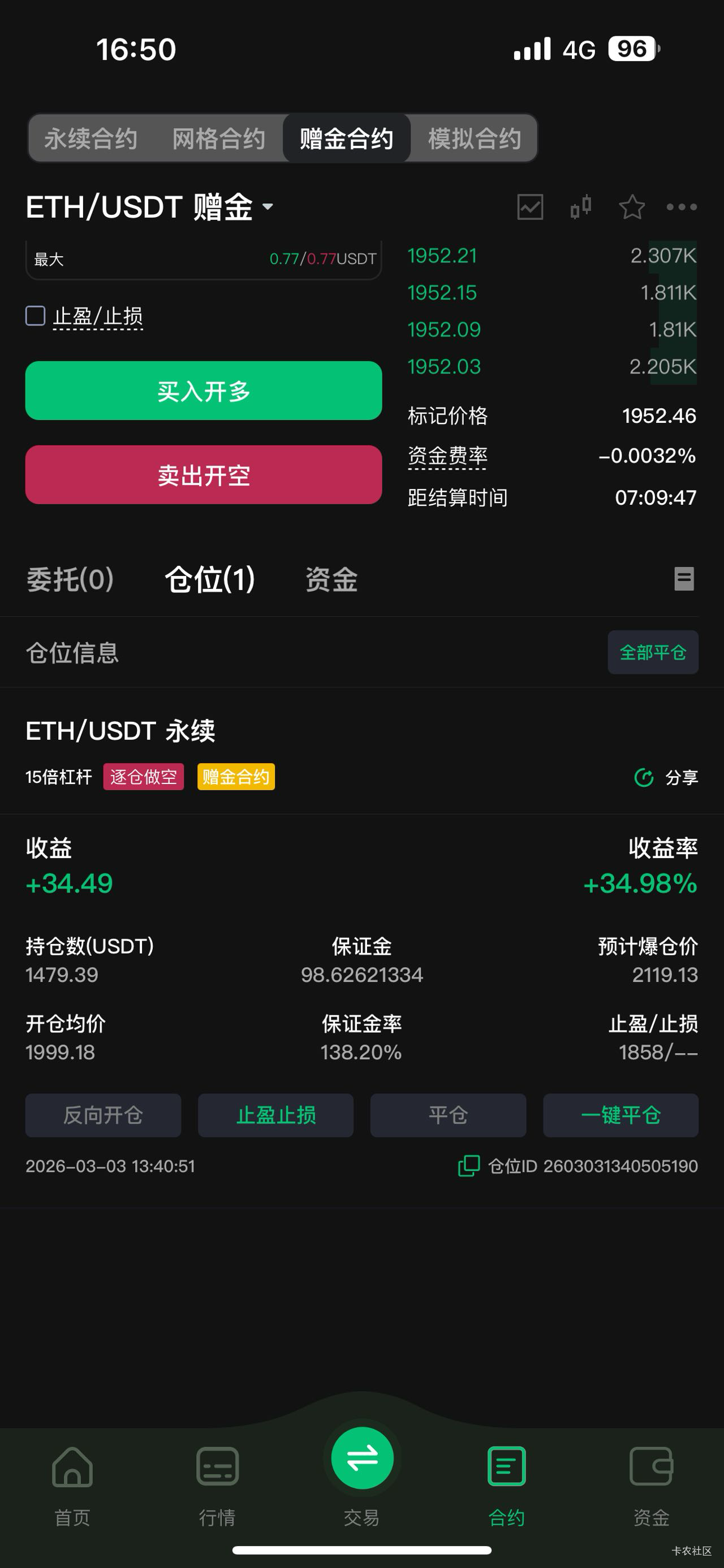This screenshot has height=1568, width=724.
Task: Open the three-dot overflow menu
Action: pyautogui.click(x=682, y=207)
